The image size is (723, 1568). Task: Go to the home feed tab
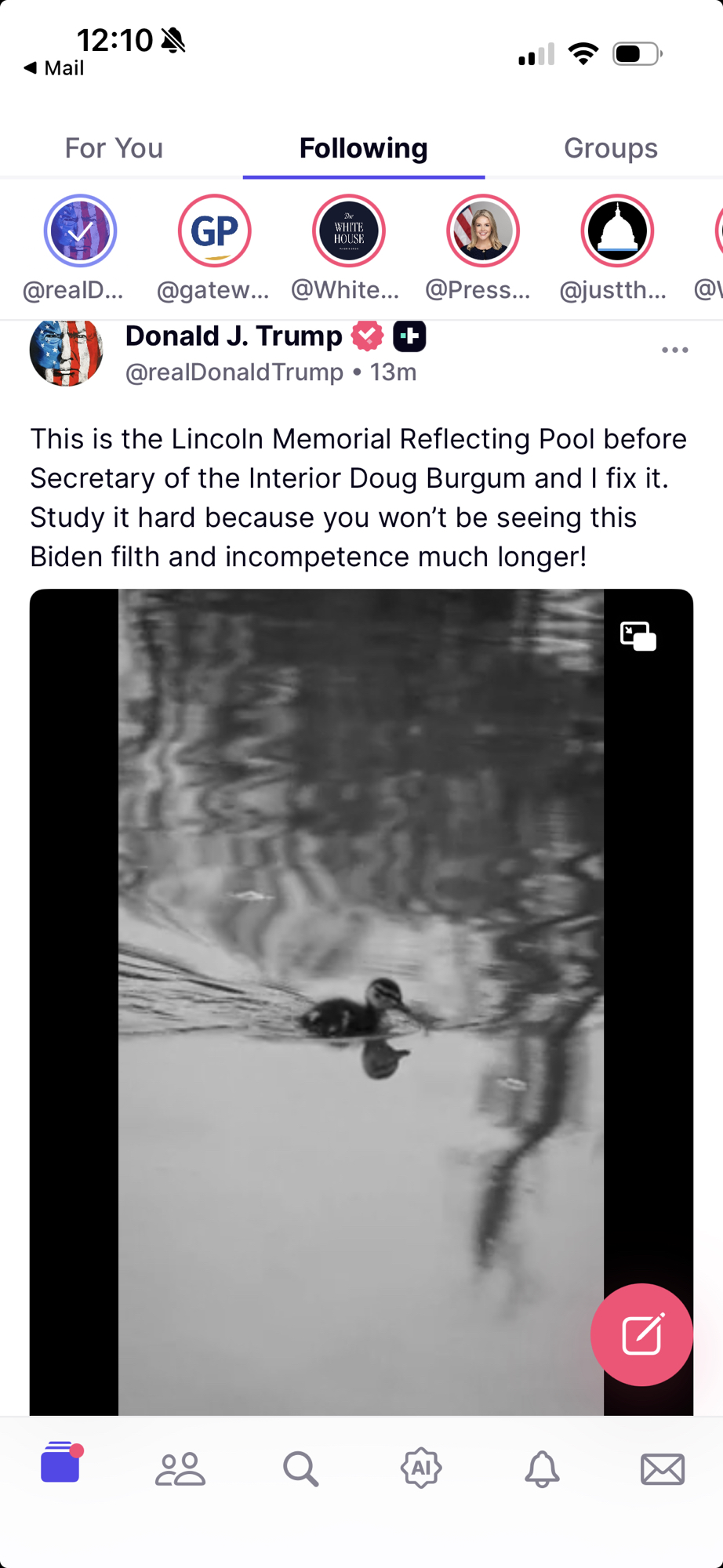point(61,1463)
